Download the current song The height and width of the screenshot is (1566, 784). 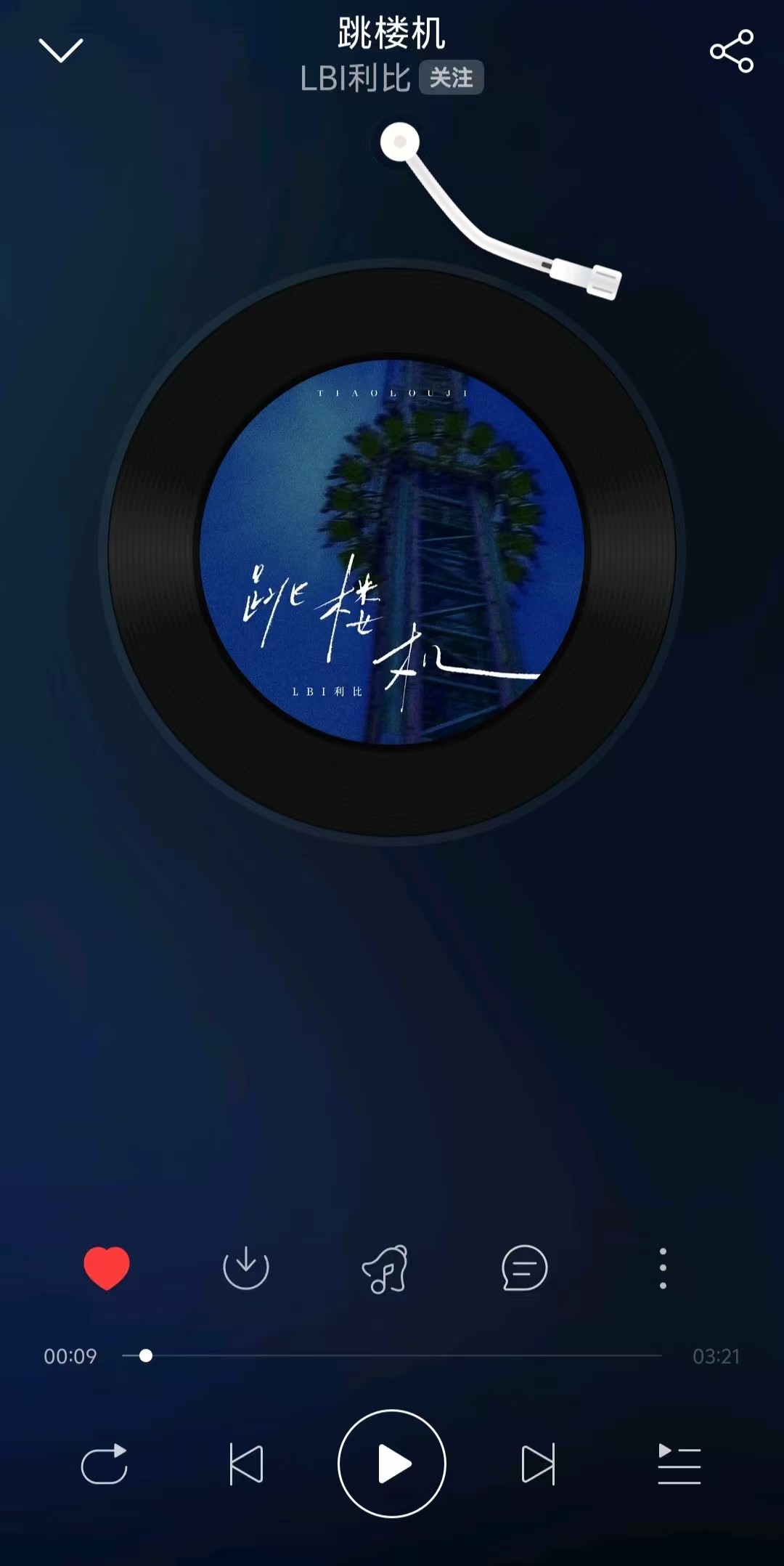[245, 1267]
